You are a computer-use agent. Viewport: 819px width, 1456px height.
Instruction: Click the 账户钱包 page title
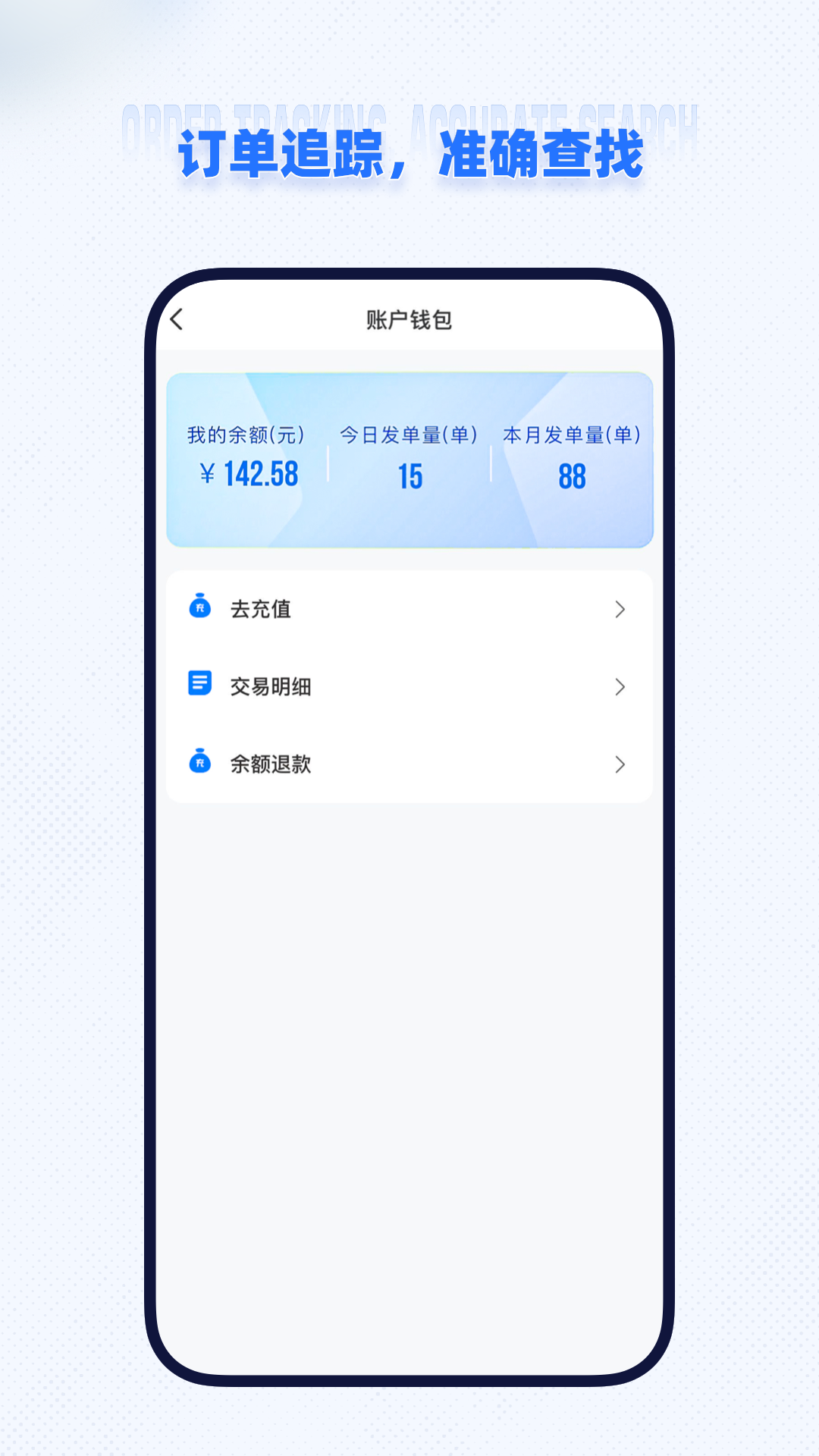click(409, 321)
